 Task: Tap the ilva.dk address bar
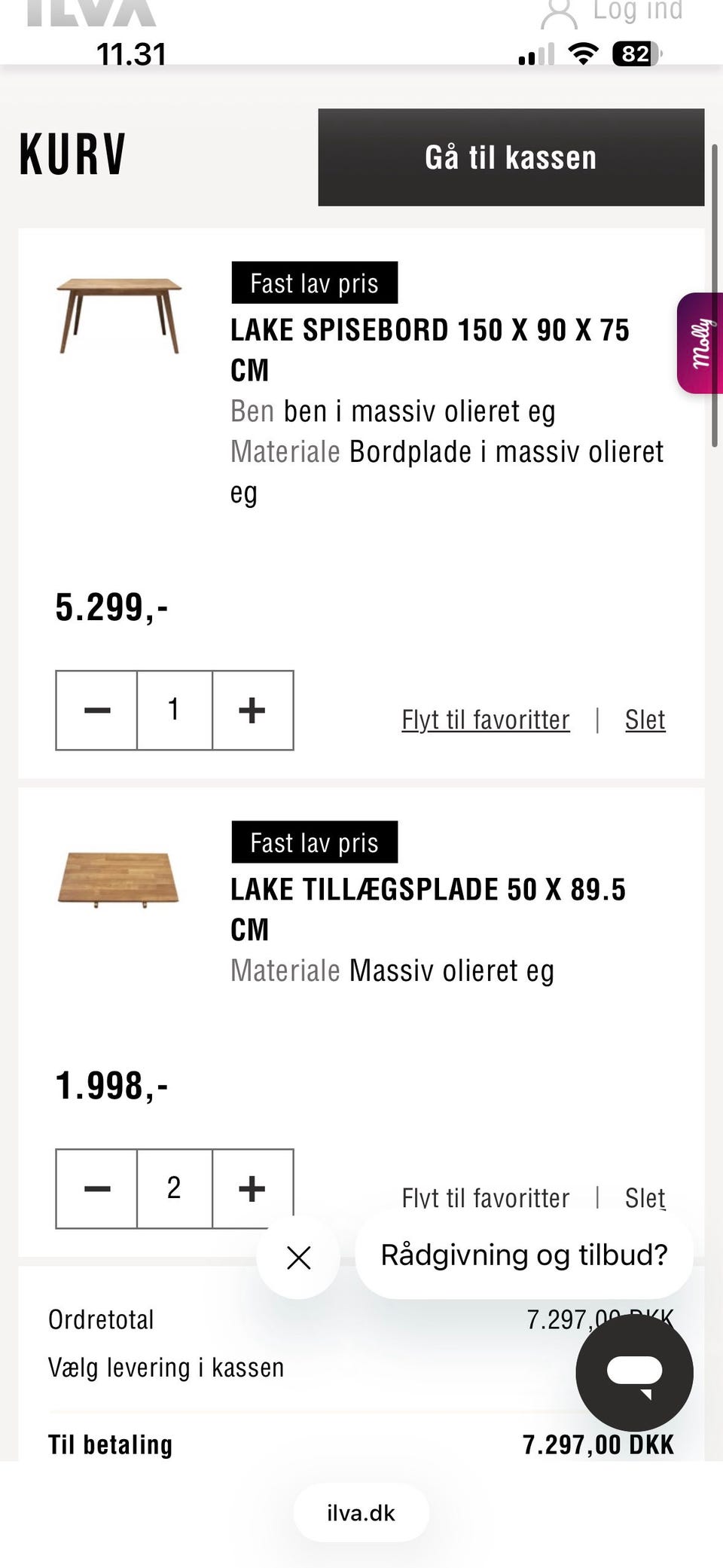coord(361,1513)
